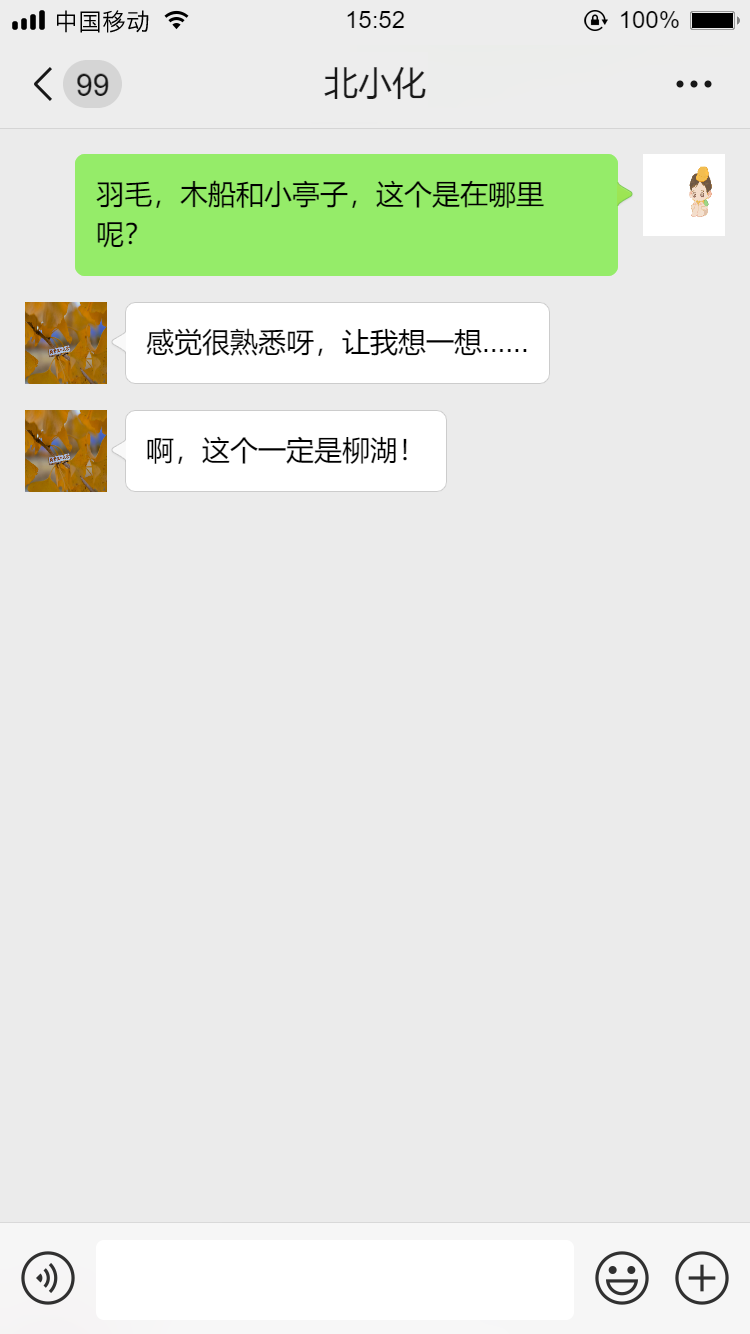Open my own avatar profile
The width and height of the screenshot is (750, 1334).
pos(683,195)
